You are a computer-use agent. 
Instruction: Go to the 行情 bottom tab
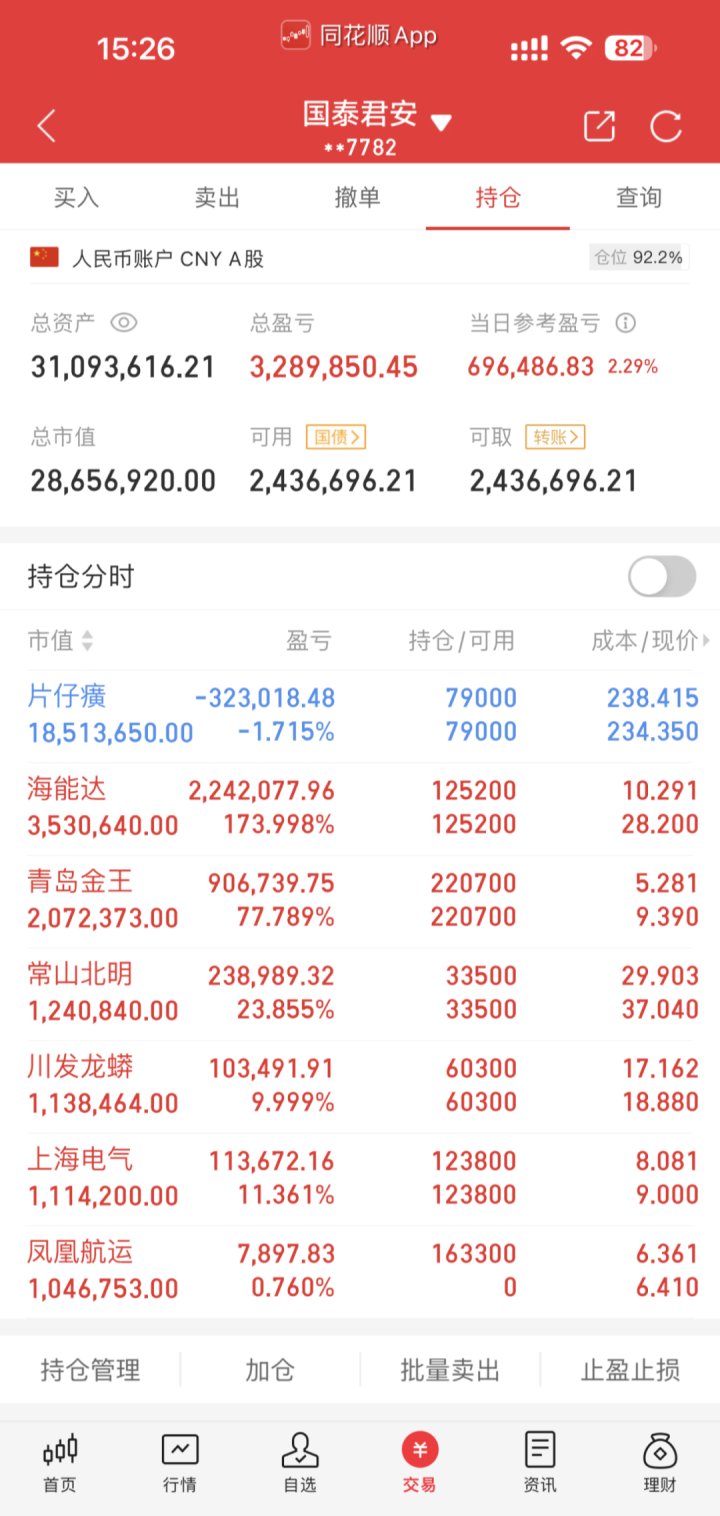(180, 1463)
